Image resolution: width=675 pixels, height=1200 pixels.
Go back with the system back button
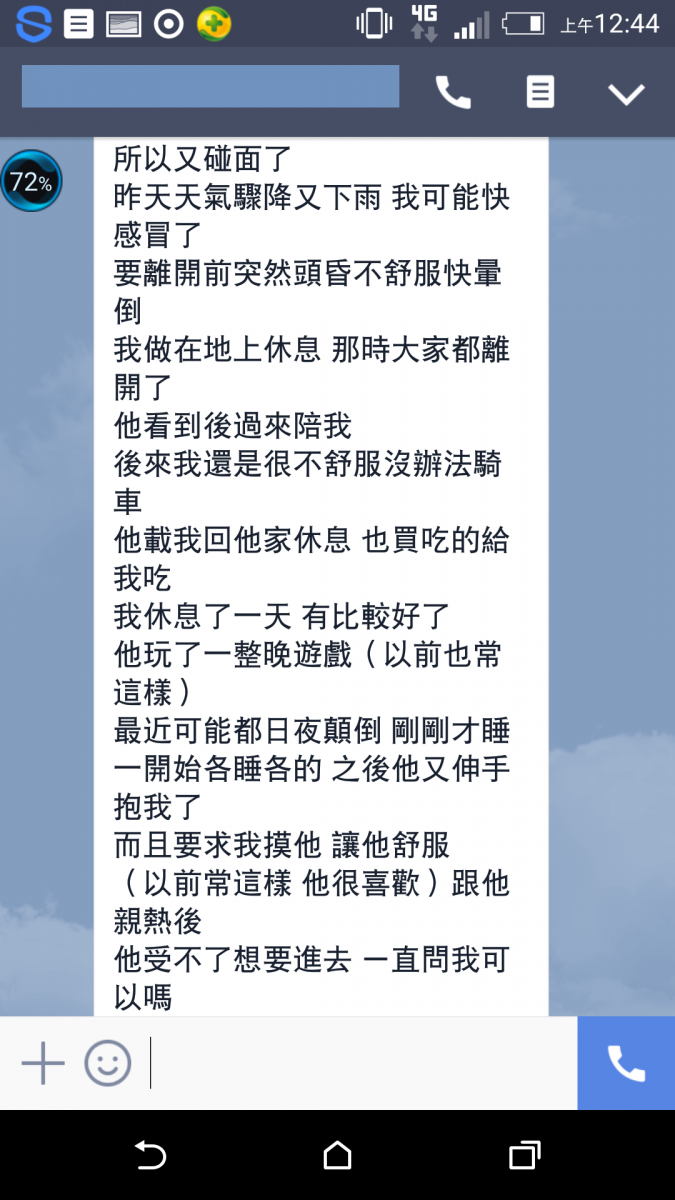tap(150, 1155)
